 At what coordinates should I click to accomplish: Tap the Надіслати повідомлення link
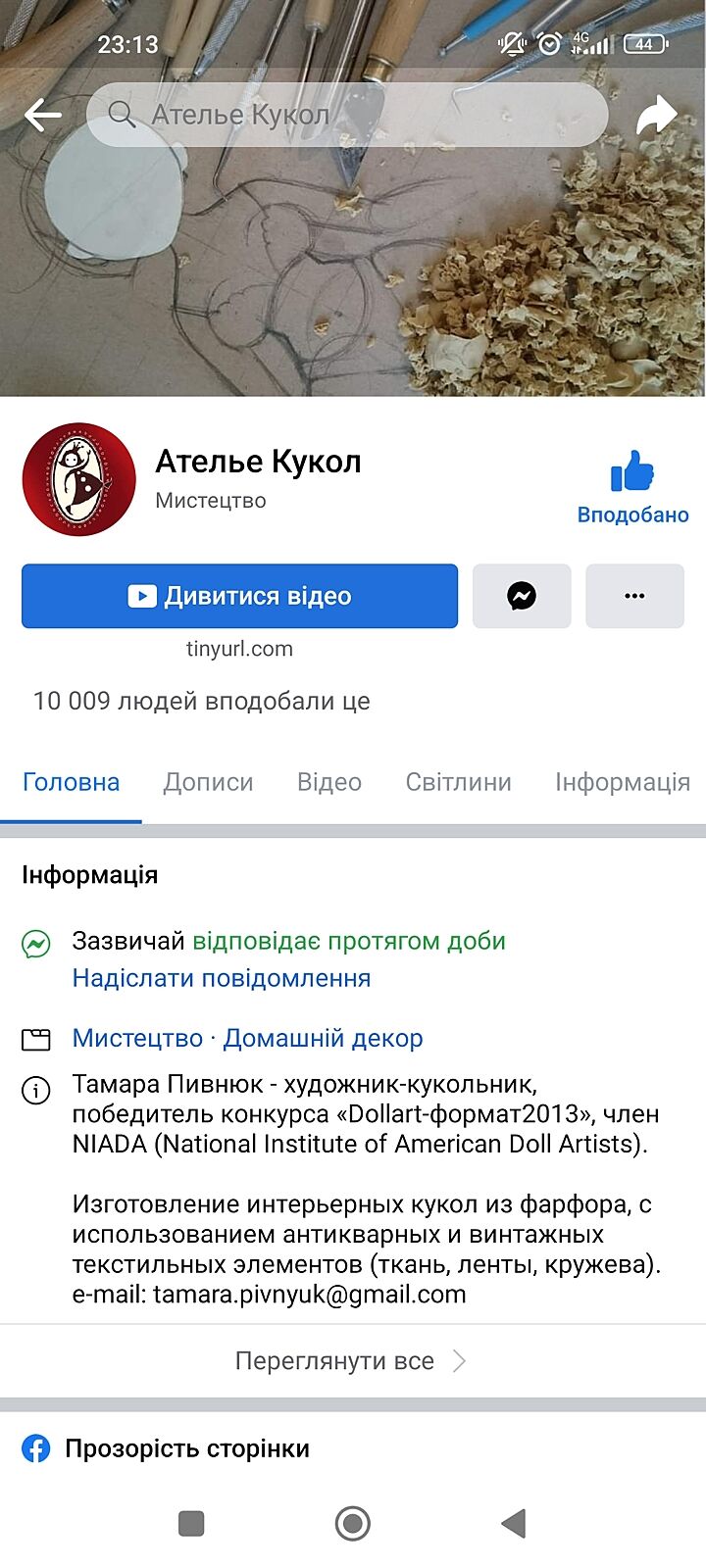point(222,978)
